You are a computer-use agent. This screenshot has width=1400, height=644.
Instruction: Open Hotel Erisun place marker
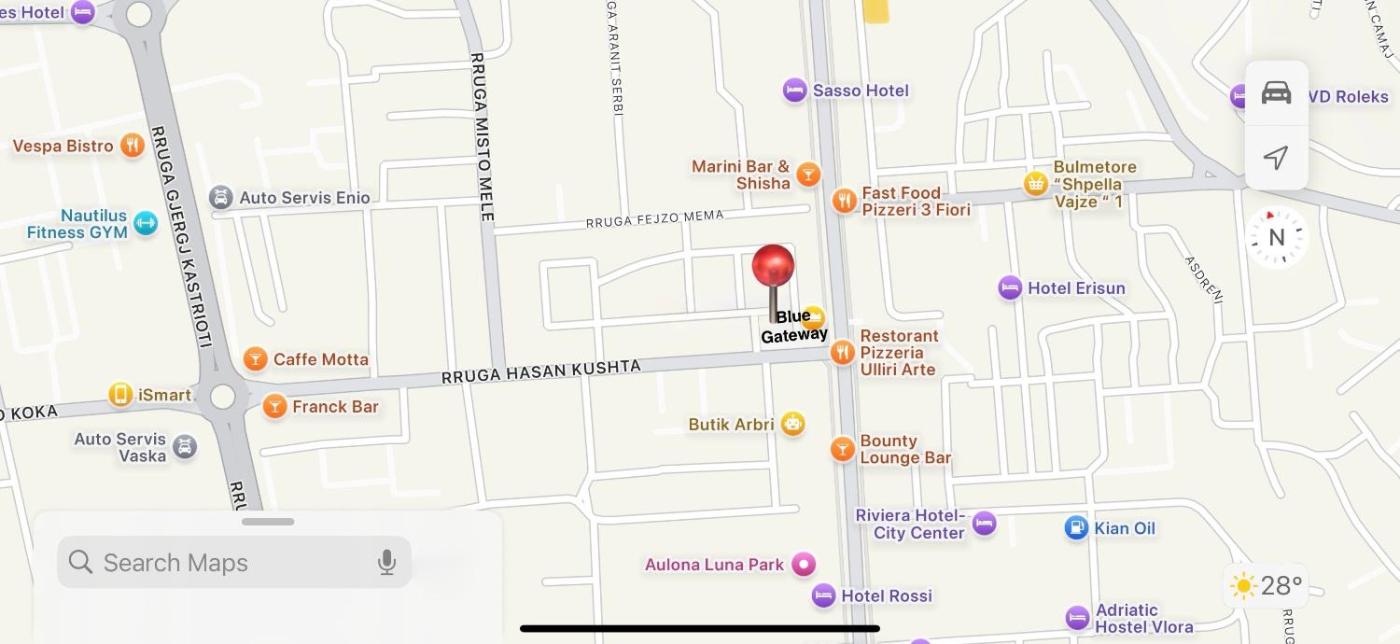pos(1010,288)
